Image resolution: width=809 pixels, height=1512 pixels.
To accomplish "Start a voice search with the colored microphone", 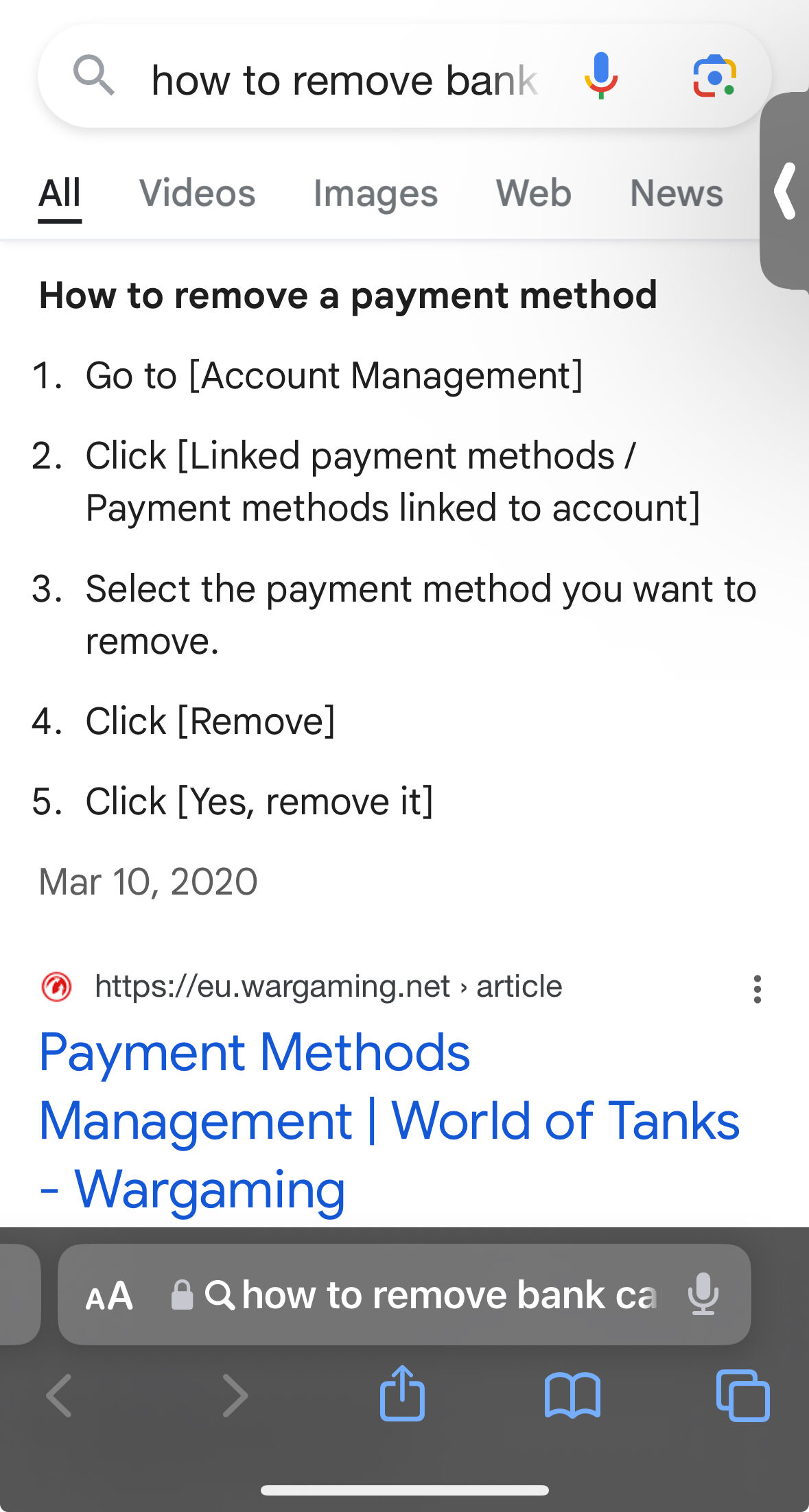I will [x=601, y=75].
